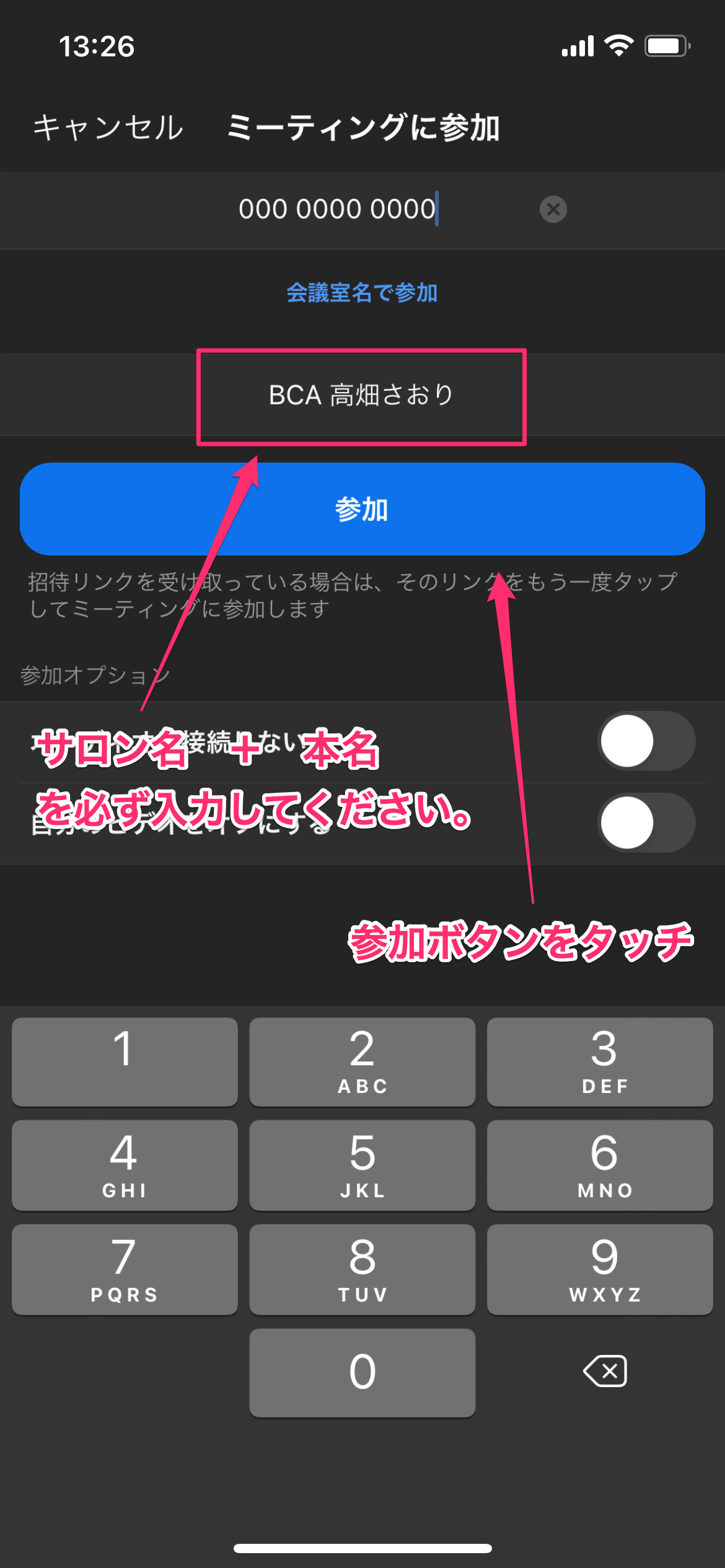Enter digit 8 using the TUV key
This screenshot has height=1568, width=725.
pyautogui.click(x=362, y=1269)
